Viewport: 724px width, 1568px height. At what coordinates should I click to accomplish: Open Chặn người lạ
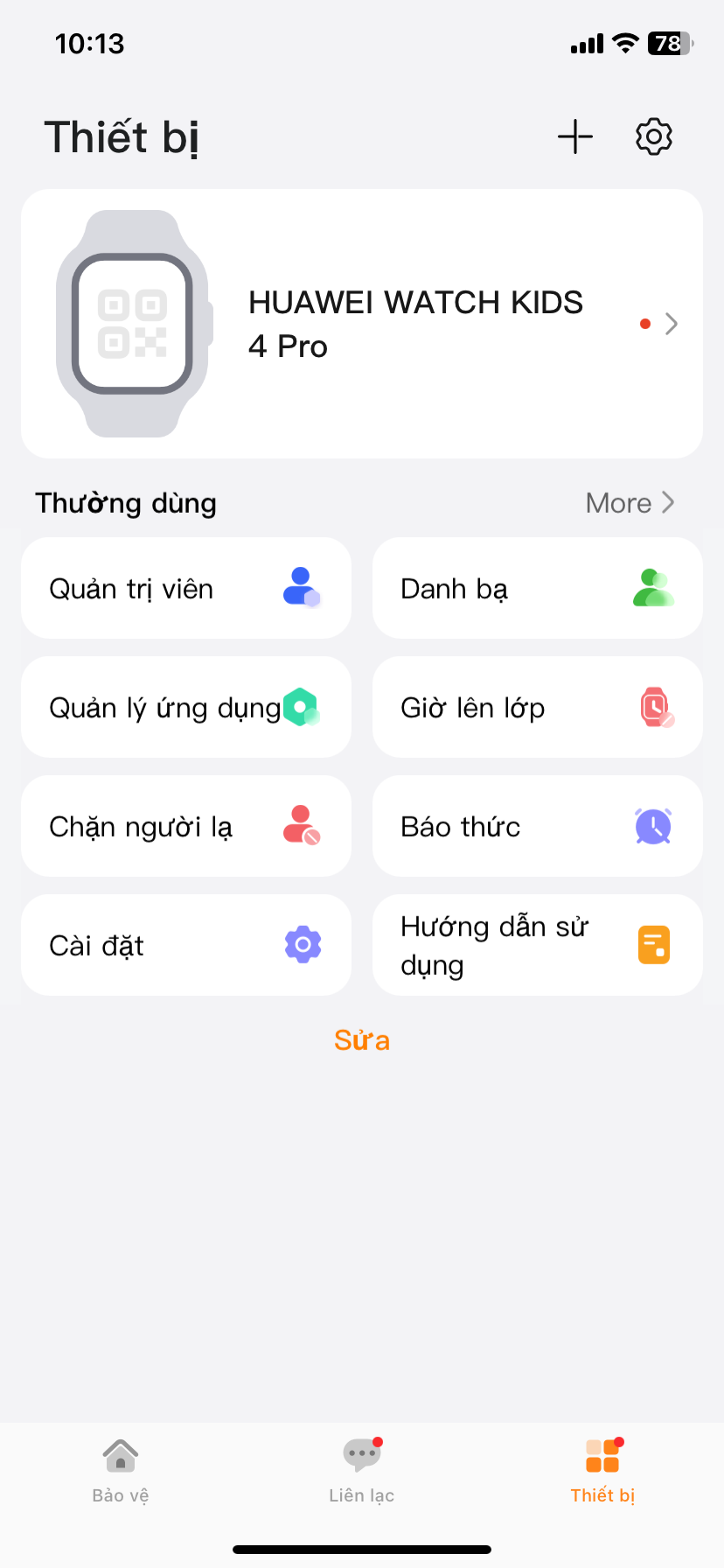coord(186,827)
